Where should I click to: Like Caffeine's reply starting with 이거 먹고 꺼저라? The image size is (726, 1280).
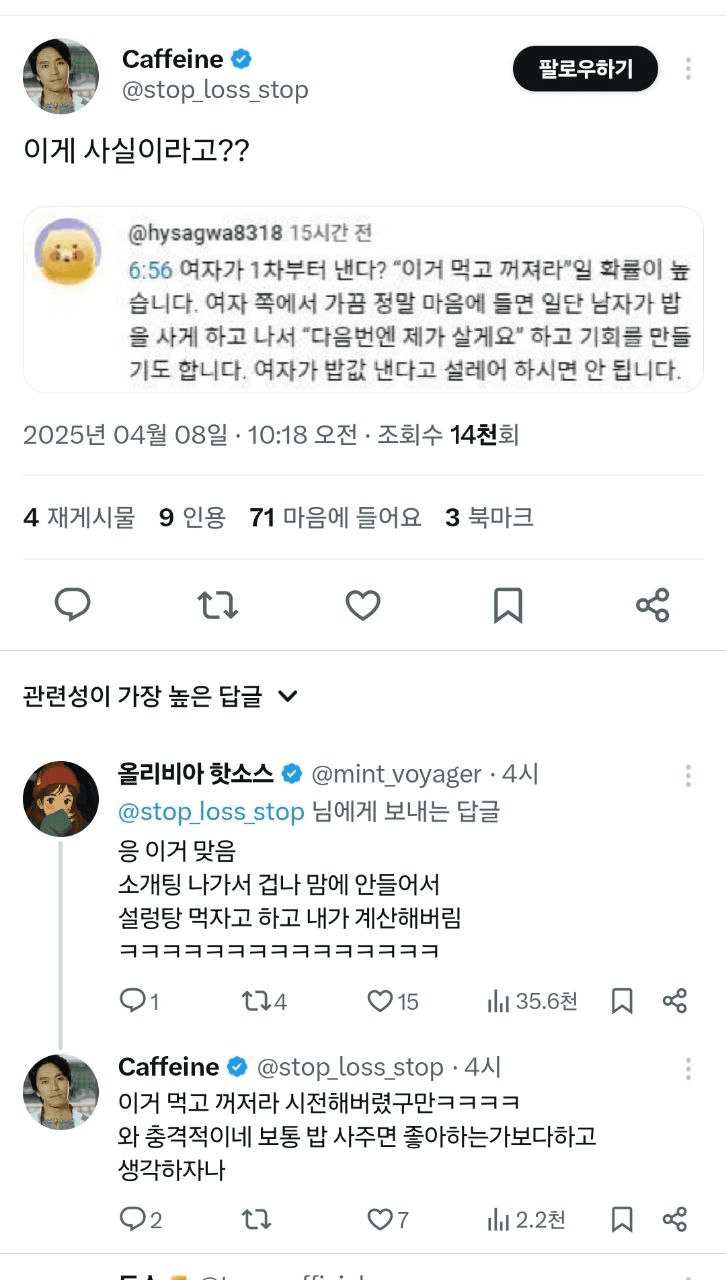380,1219
